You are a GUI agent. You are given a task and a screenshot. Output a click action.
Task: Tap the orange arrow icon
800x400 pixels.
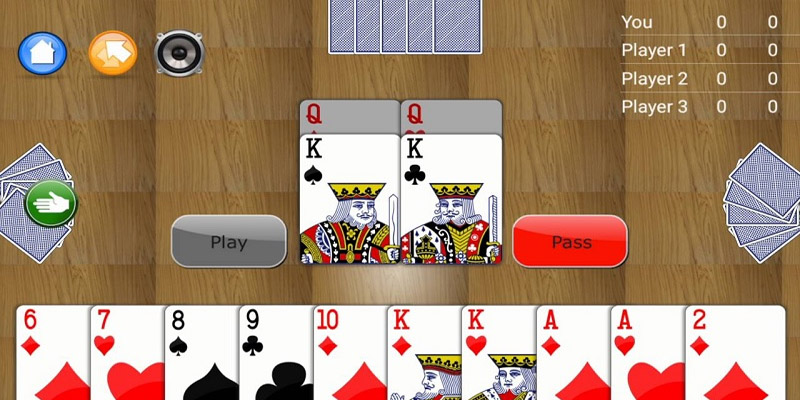[x=112, y=53]
